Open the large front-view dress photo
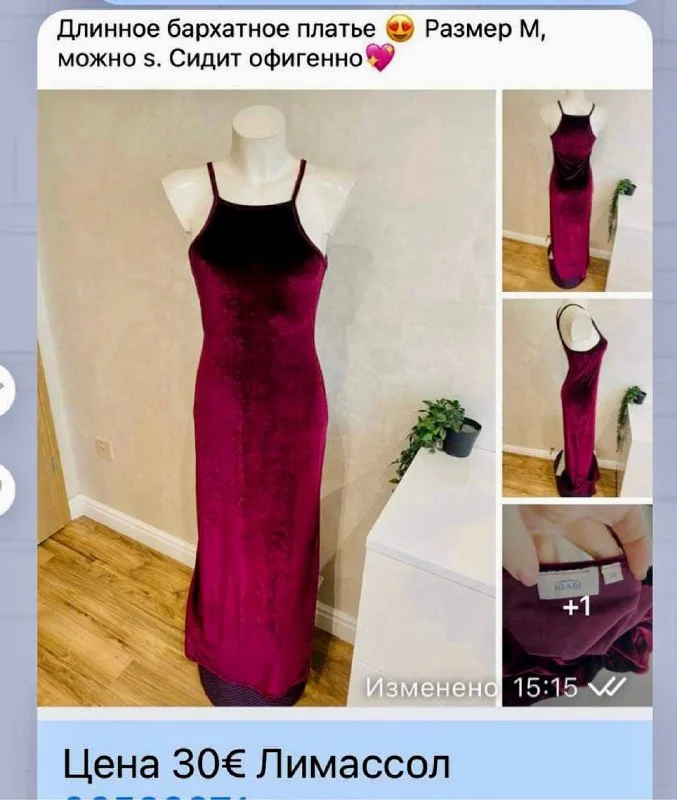The image size is (677, 800). click(266, 398)
